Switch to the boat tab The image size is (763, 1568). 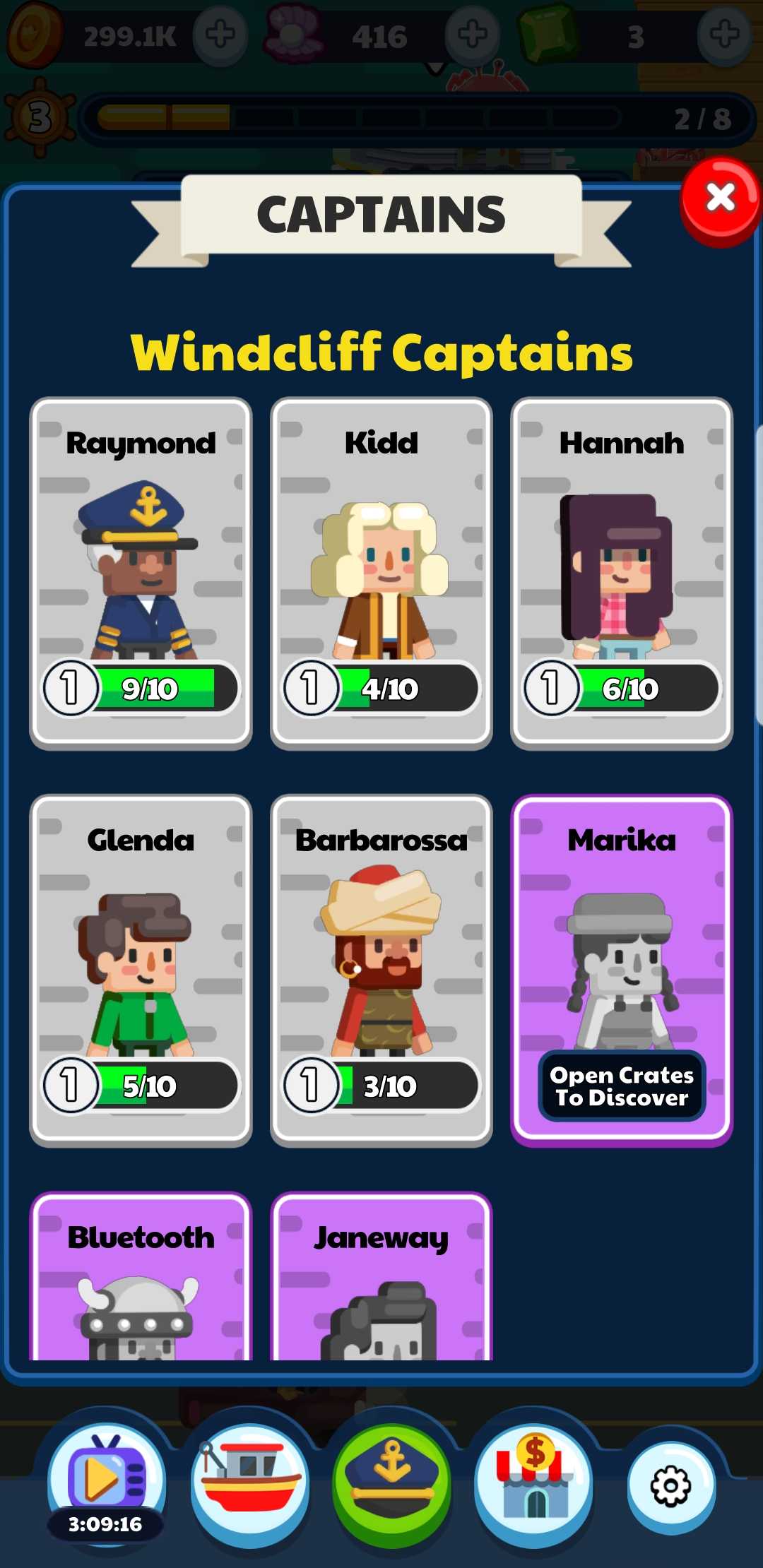point(249,1485)
